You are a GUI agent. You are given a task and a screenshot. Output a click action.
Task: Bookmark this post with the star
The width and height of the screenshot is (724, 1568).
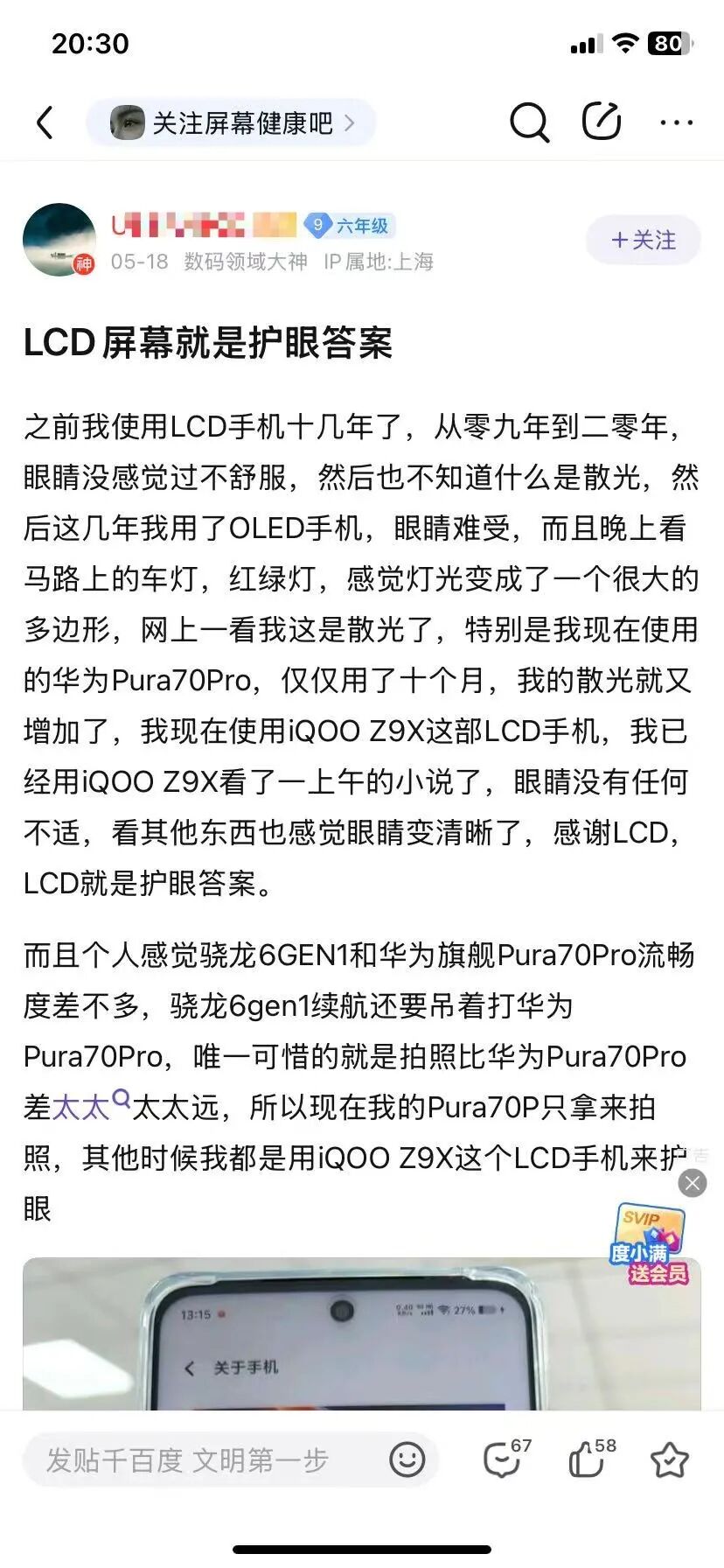(670, 1459)
